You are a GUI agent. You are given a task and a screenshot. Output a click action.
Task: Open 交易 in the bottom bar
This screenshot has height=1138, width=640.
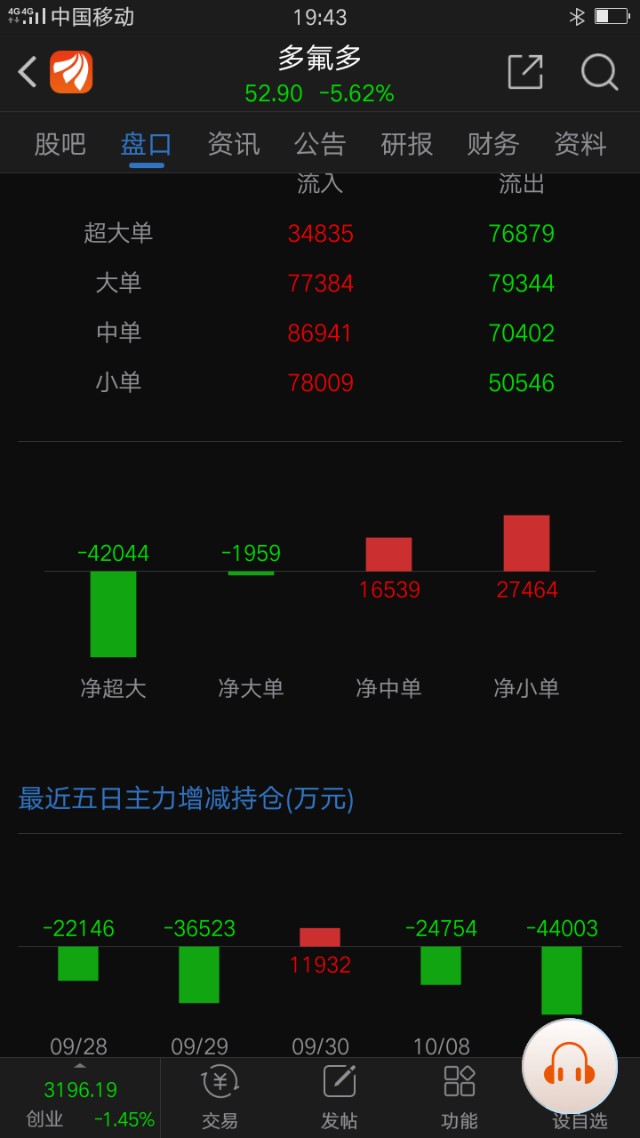point(220,1098)
